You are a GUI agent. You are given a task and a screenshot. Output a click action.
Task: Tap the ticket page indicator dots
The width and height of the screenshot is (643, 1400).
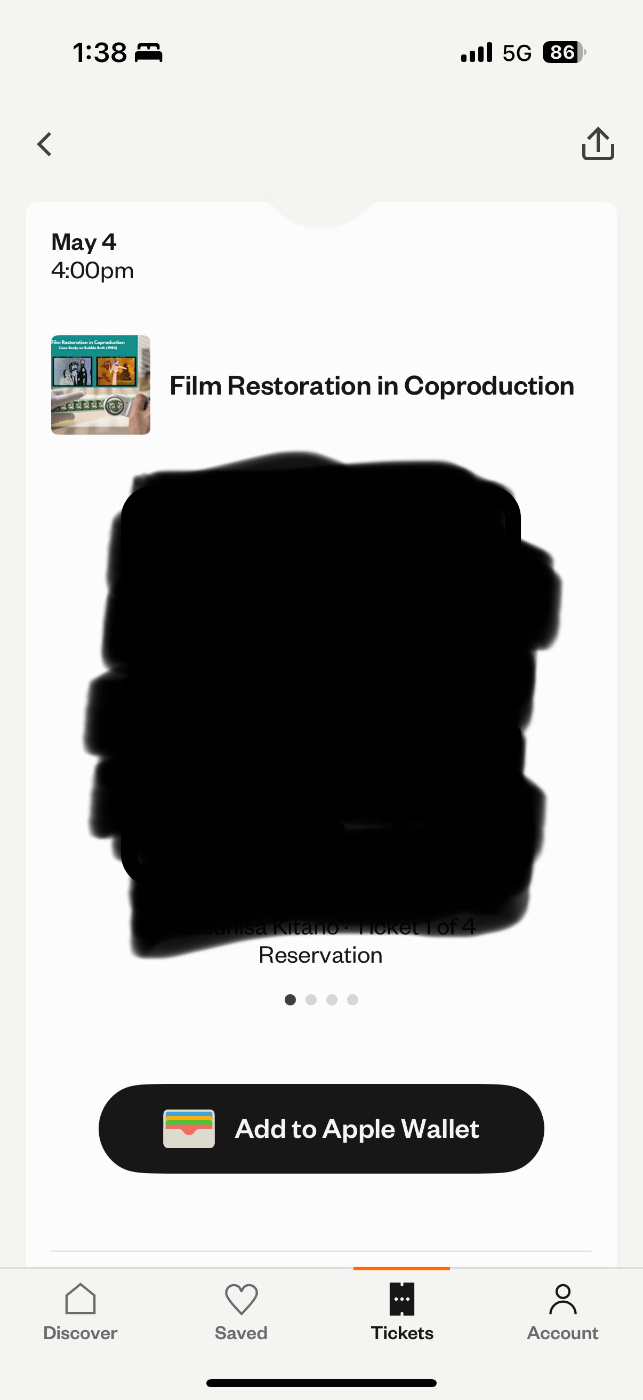(321, 999)
